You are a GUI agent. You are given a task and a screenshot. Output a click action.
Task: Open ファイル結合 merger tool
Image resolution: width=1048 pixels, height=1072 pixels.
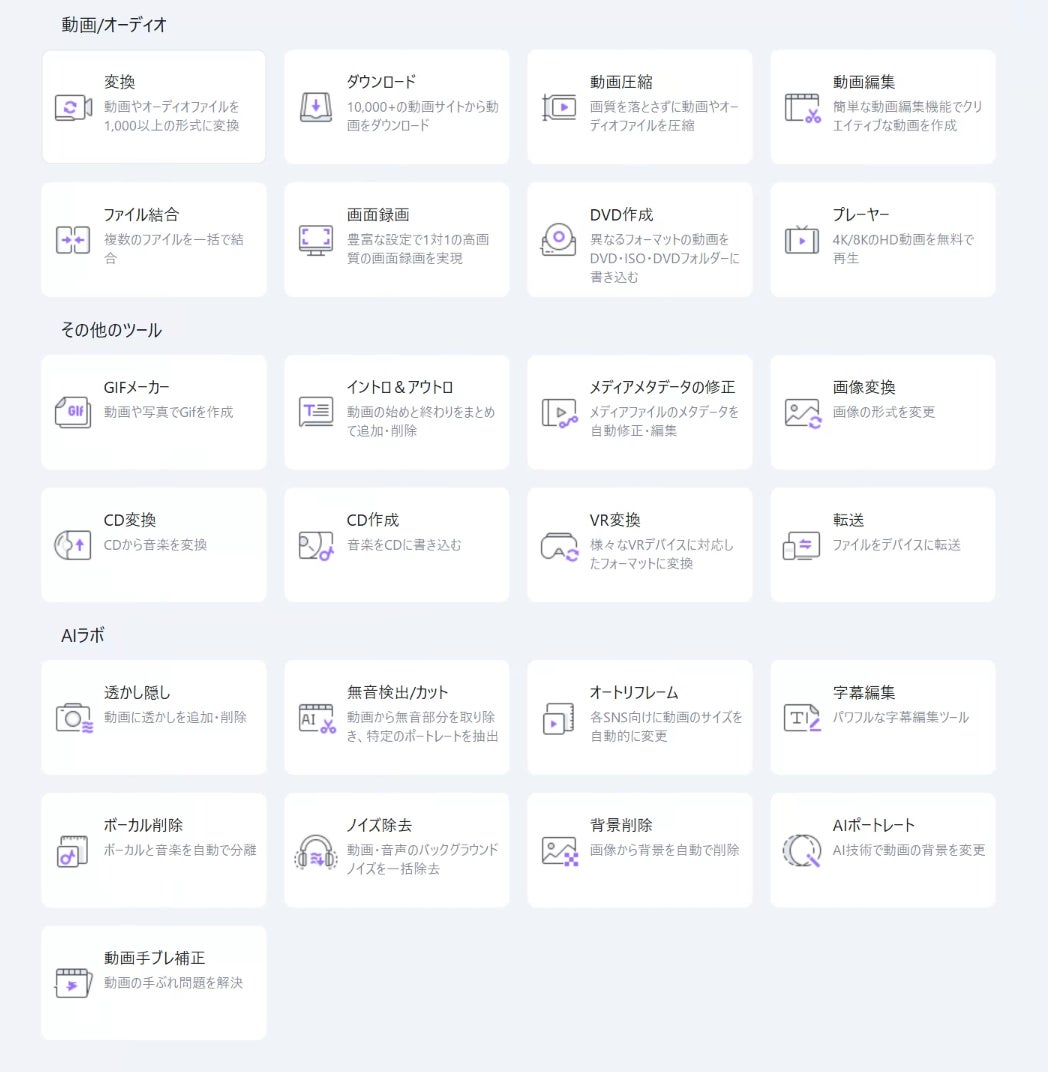153,240
